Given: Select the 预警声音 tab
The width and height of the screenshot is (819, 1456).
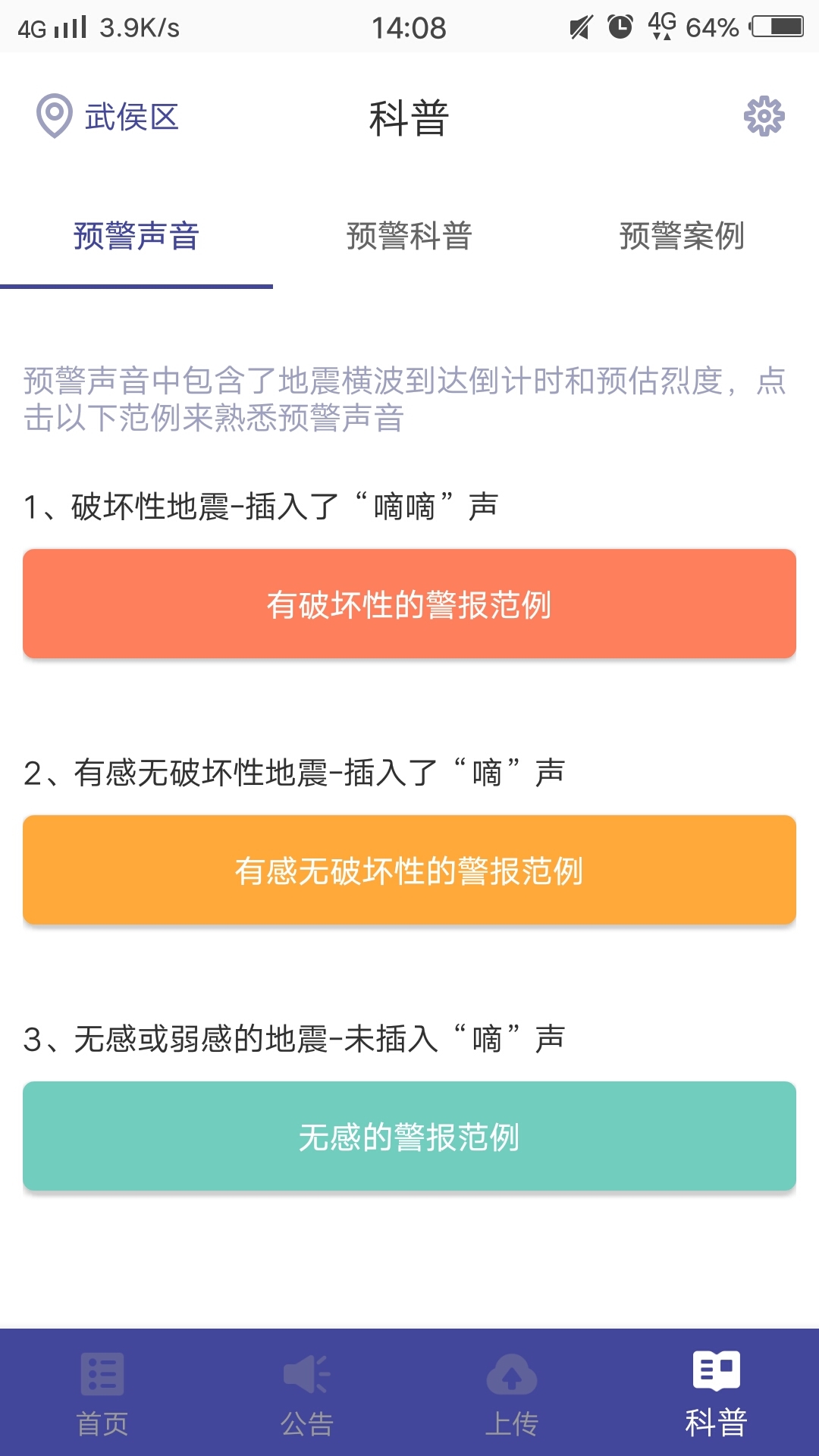Looking at the screenshot, I should 135,237.
